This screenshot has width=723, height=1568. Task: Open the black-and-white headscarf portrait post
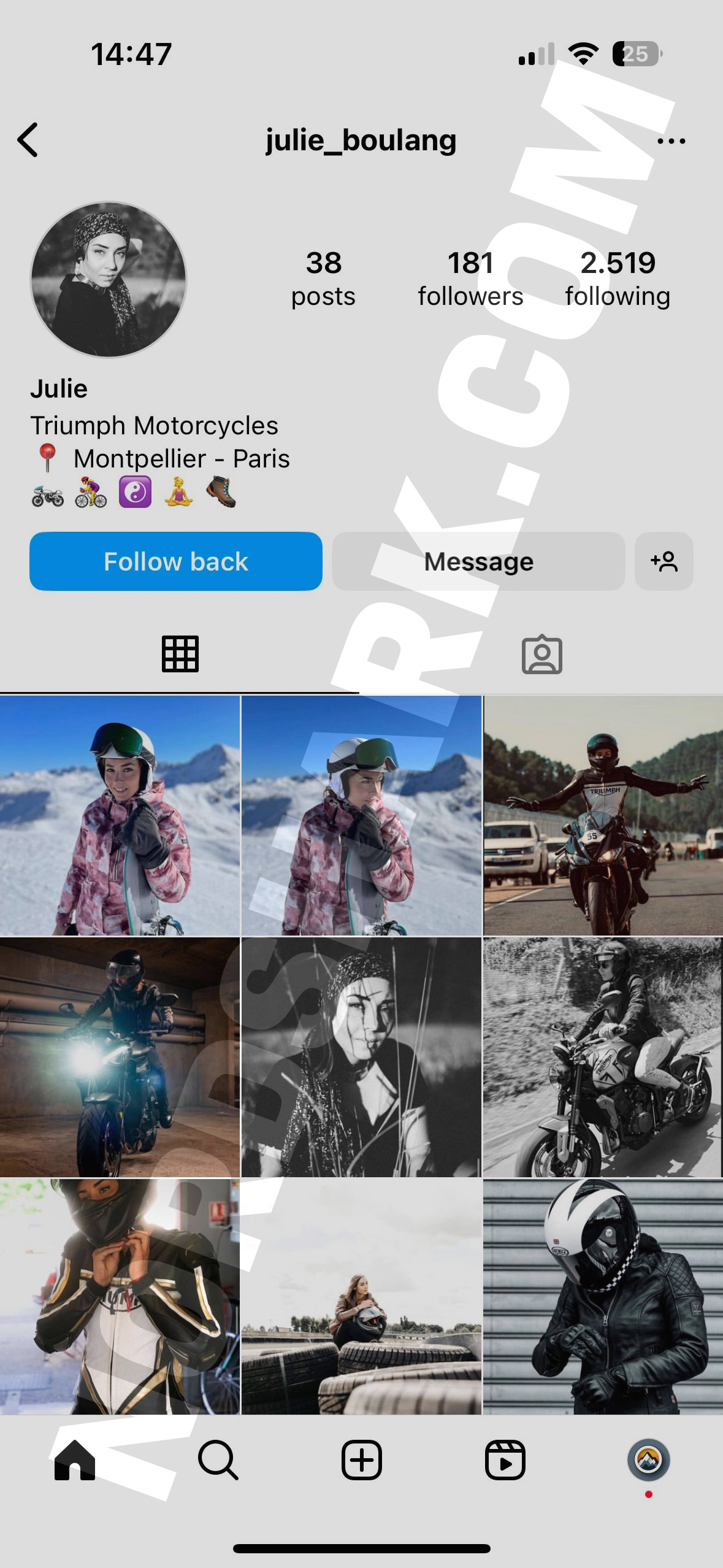click(361, 1056)
